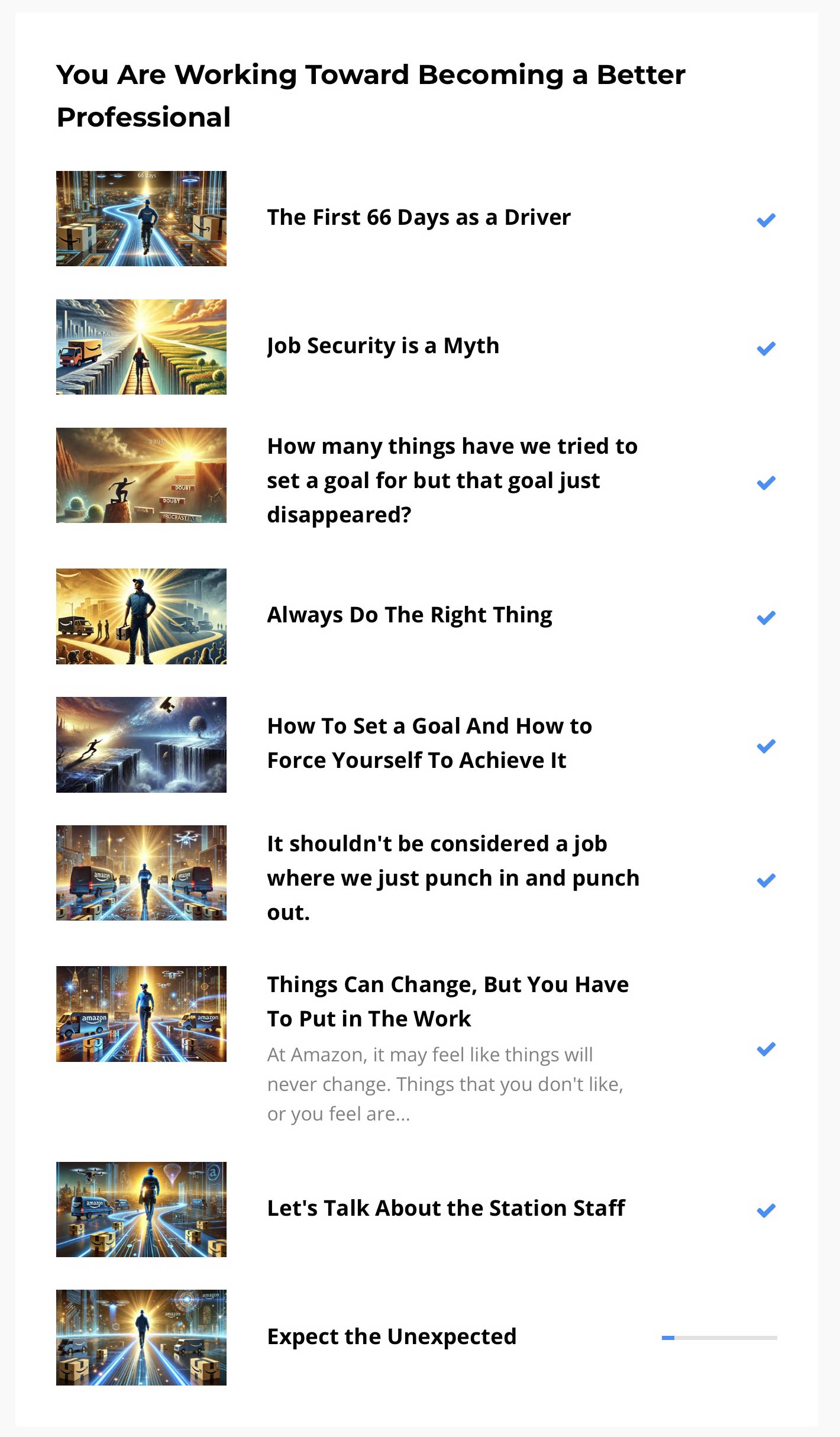
Task: Open Things Can Change, But You Have To Put in The Work
Action: tap(447, 1001)
